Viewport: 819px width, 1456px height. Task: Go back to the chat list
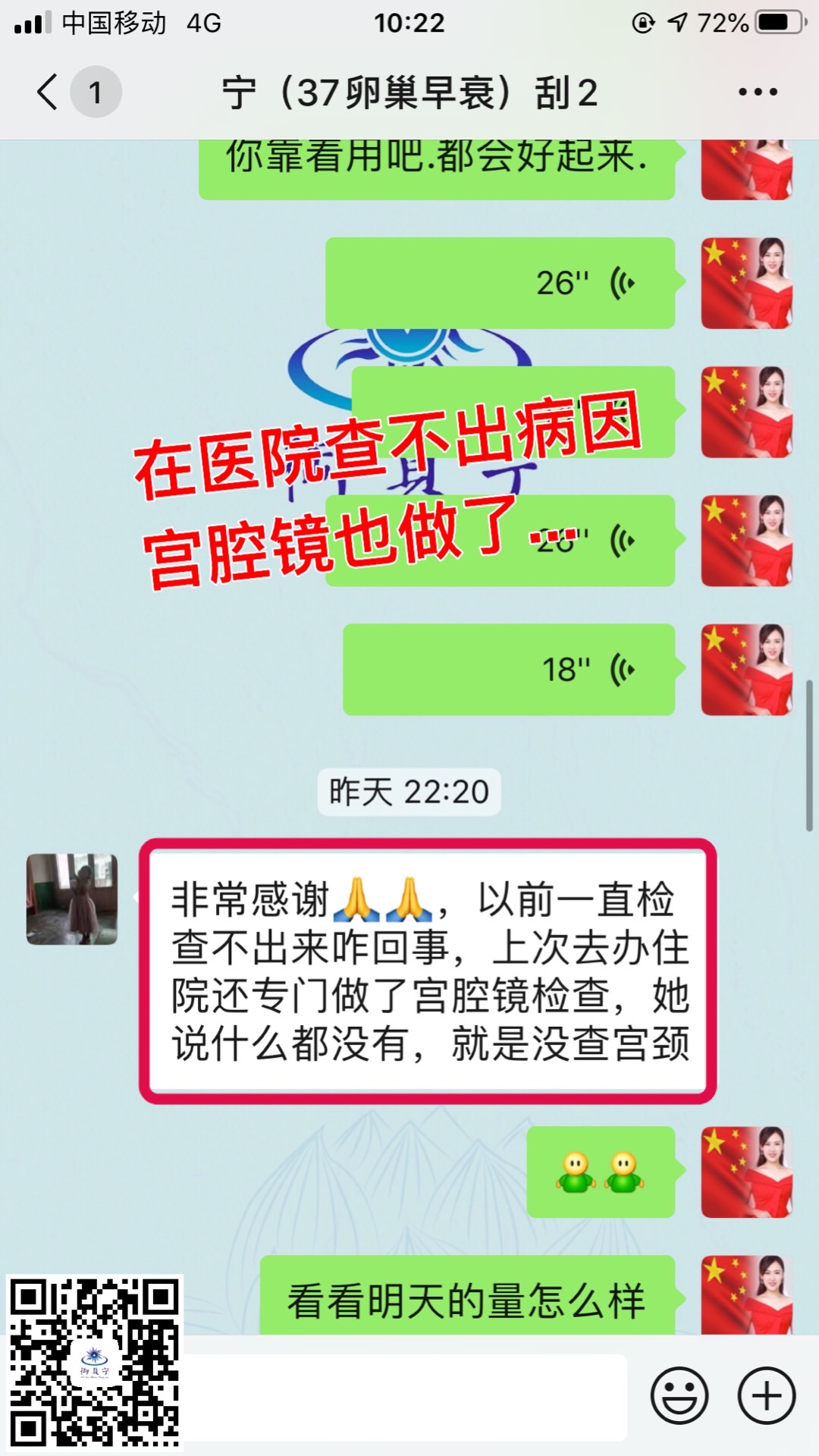click(49, 93)
